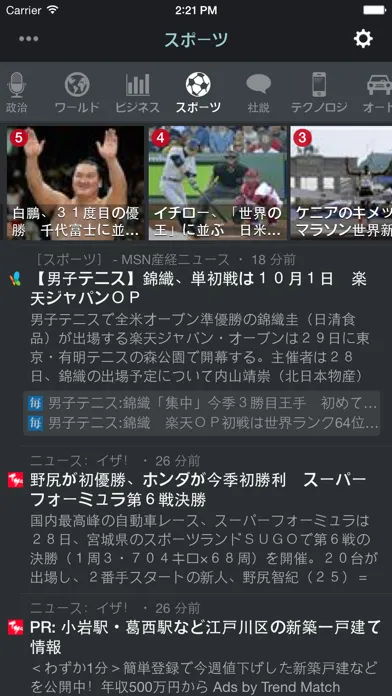Open the settings gear

pyautogui.click(x=363, y=39)
